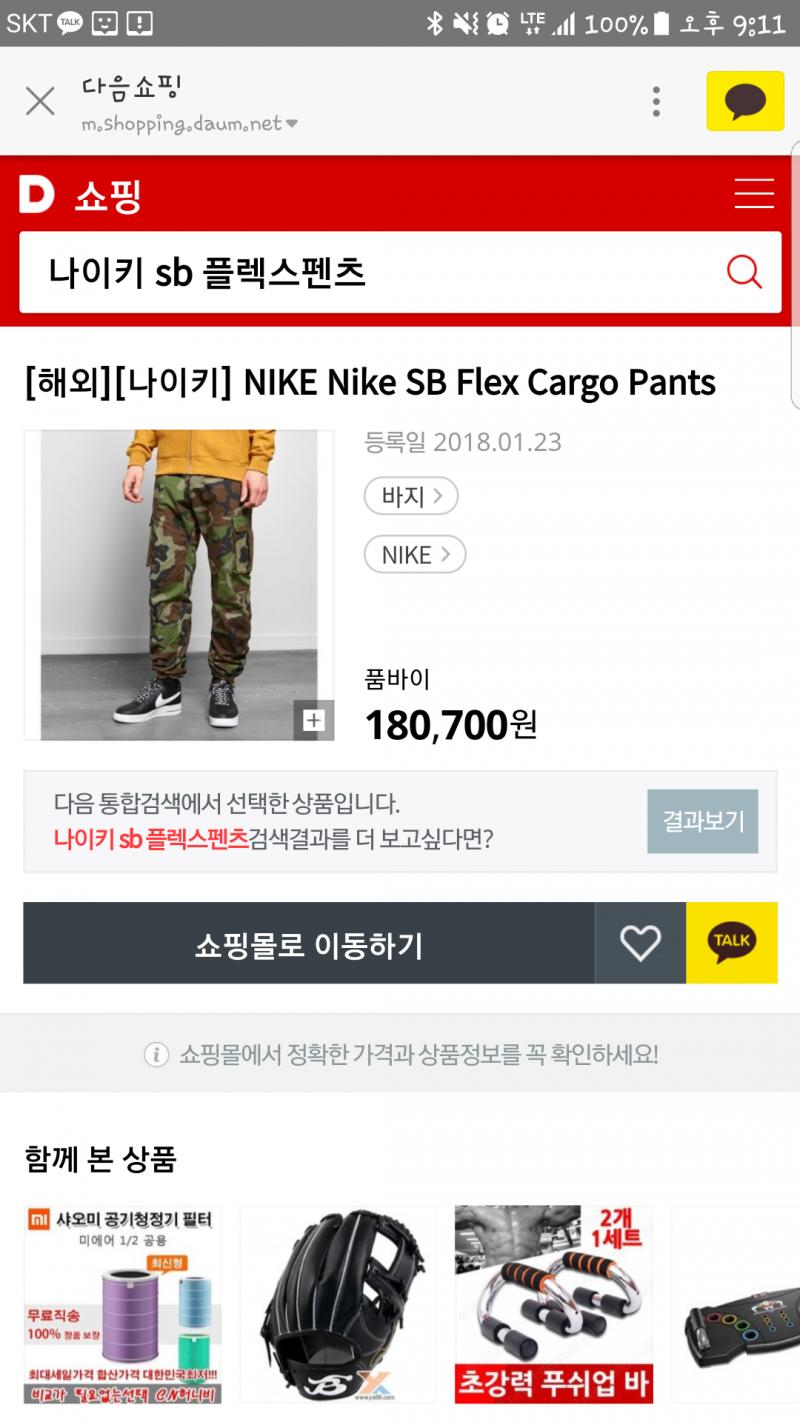This screenshot has height=1422, width=800.
Task: Open the 샤오미 공기청정기 필터 product
Action: coord(122,1305)
